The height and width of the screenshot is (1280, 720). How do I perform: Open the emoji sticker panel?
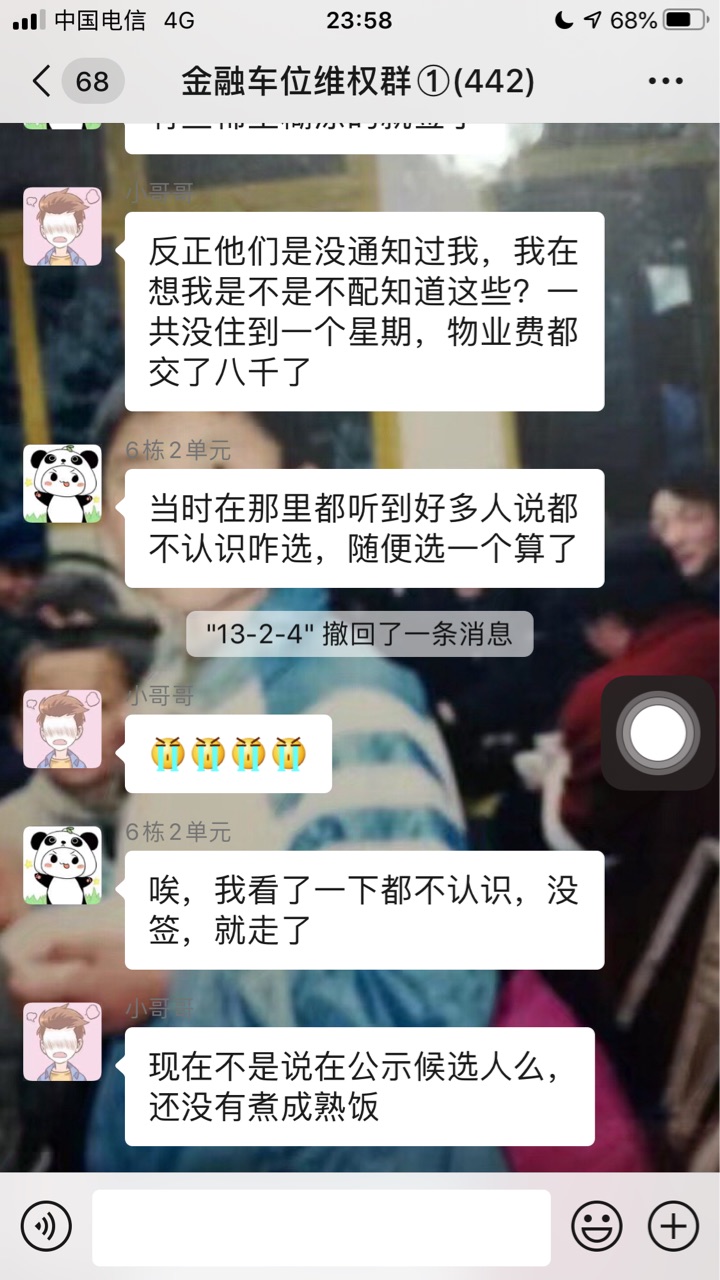point(596,1225)
